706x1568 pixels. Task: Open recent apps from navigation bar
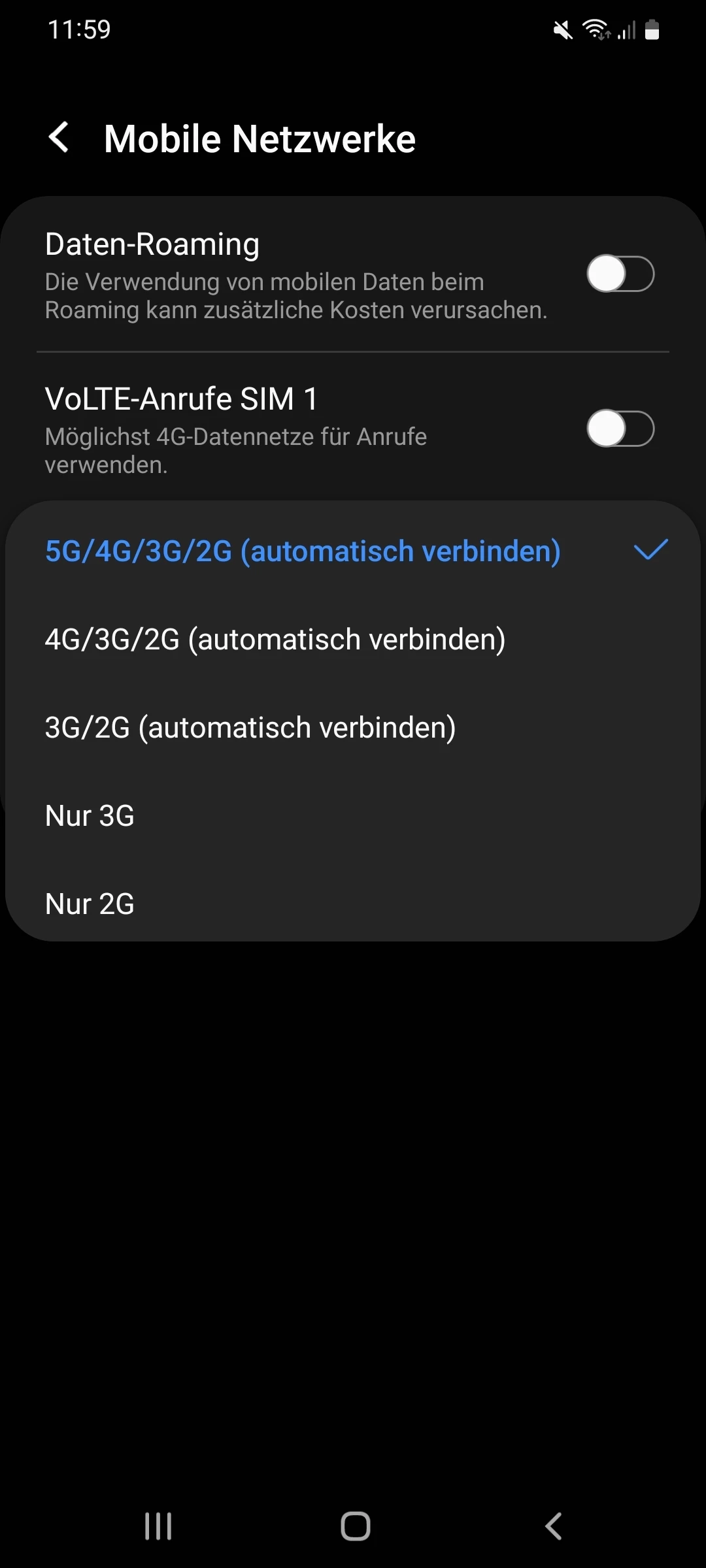pyautogui.click(x=158, y=1526)
